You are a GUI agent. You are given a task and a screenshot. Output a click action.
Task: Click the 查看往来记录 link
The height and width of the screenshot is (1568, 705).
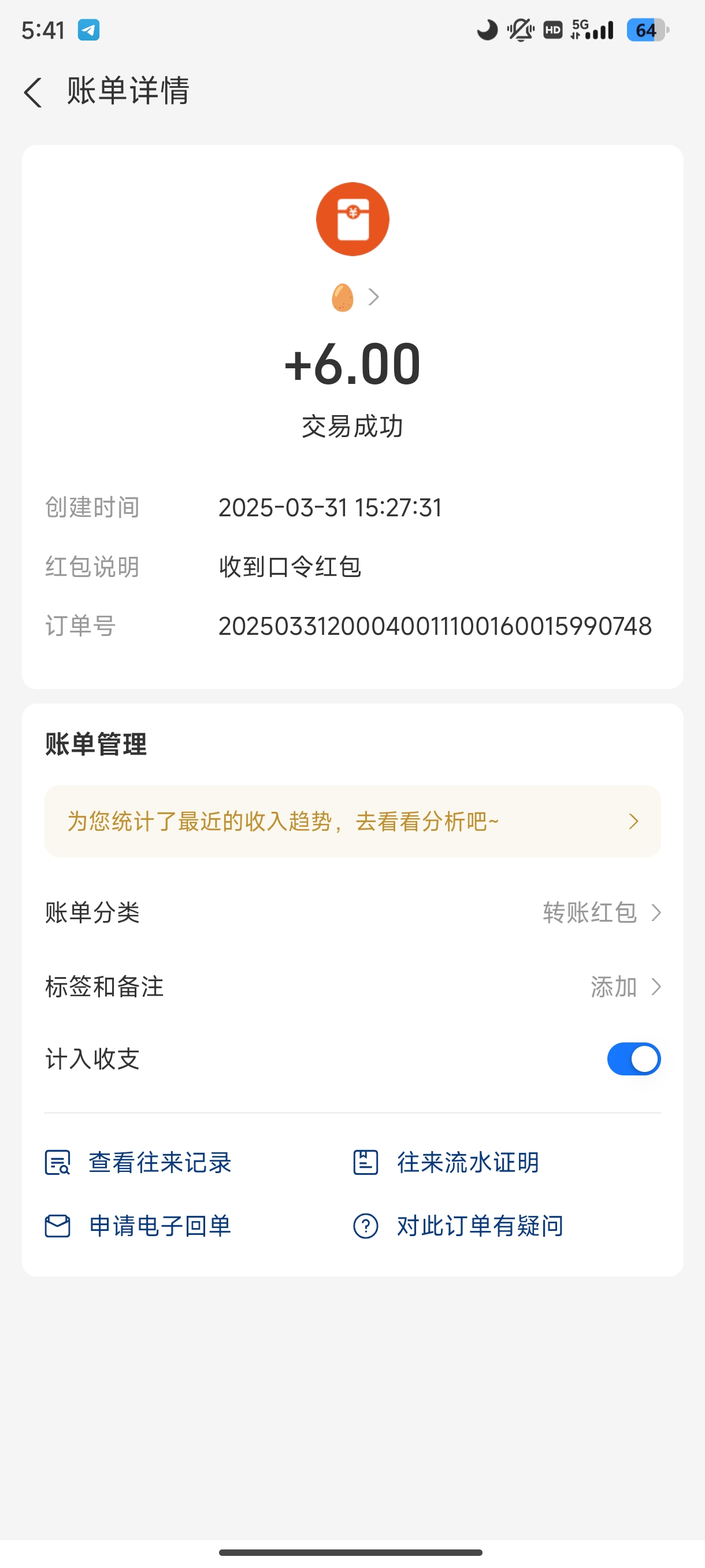pos(160,1162)
